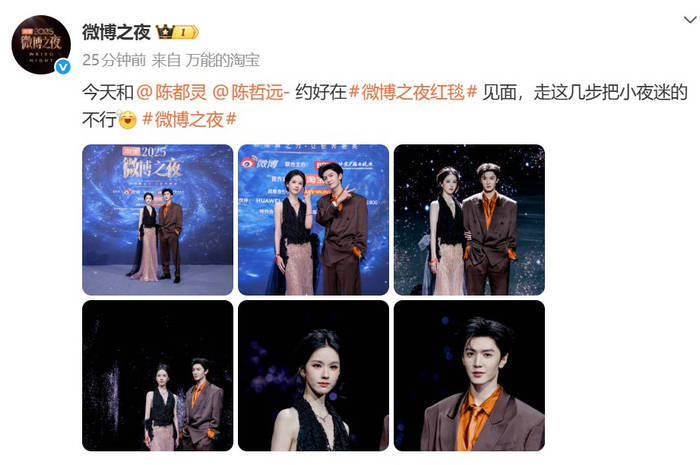
Task: Open the starry background couple photo in top row
Action: pos(469,219)
